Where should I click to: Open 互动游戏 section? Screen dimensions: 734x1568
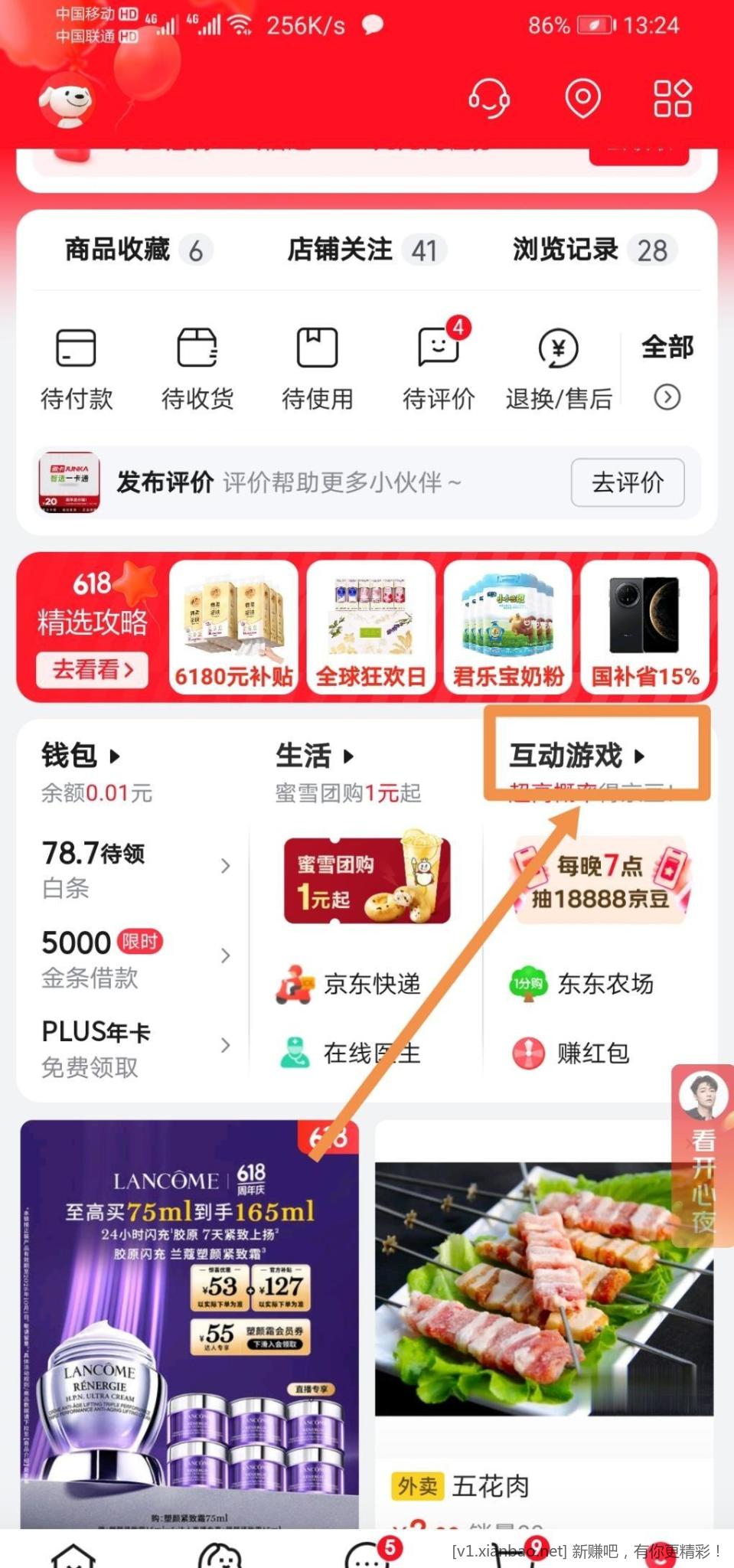point(577,756)
